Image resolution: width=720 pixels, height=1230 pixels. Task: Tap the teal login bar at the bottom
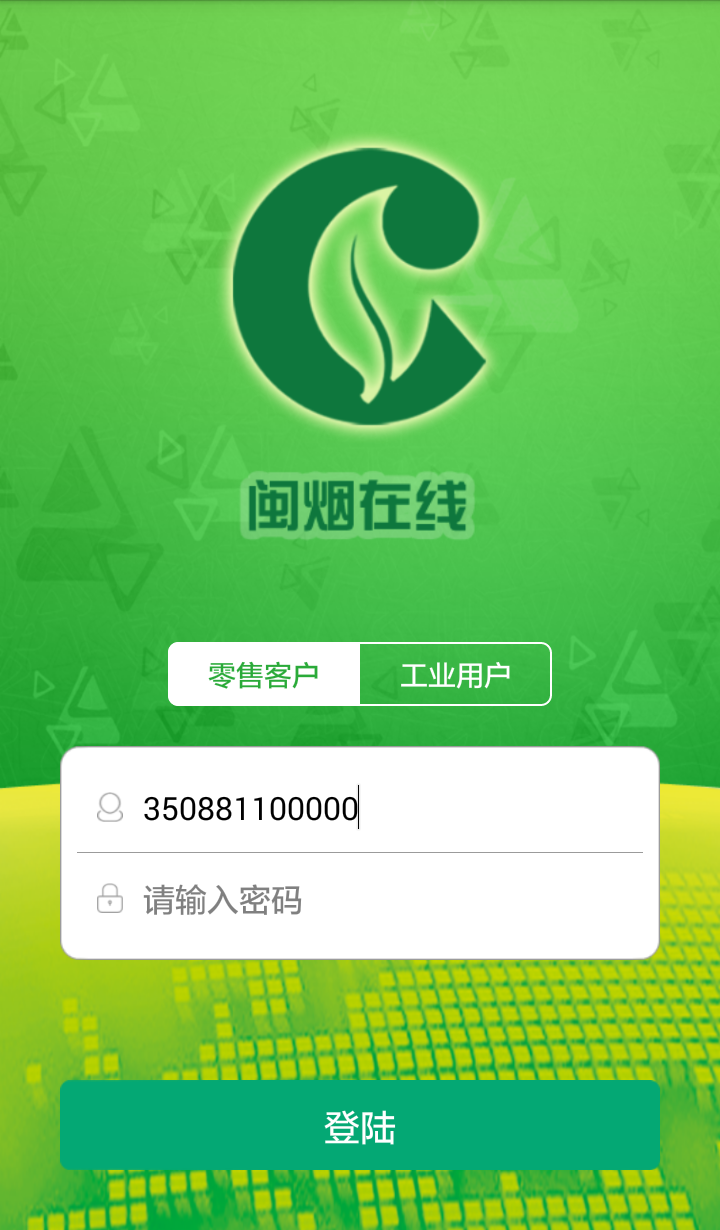pos(360,1124)
